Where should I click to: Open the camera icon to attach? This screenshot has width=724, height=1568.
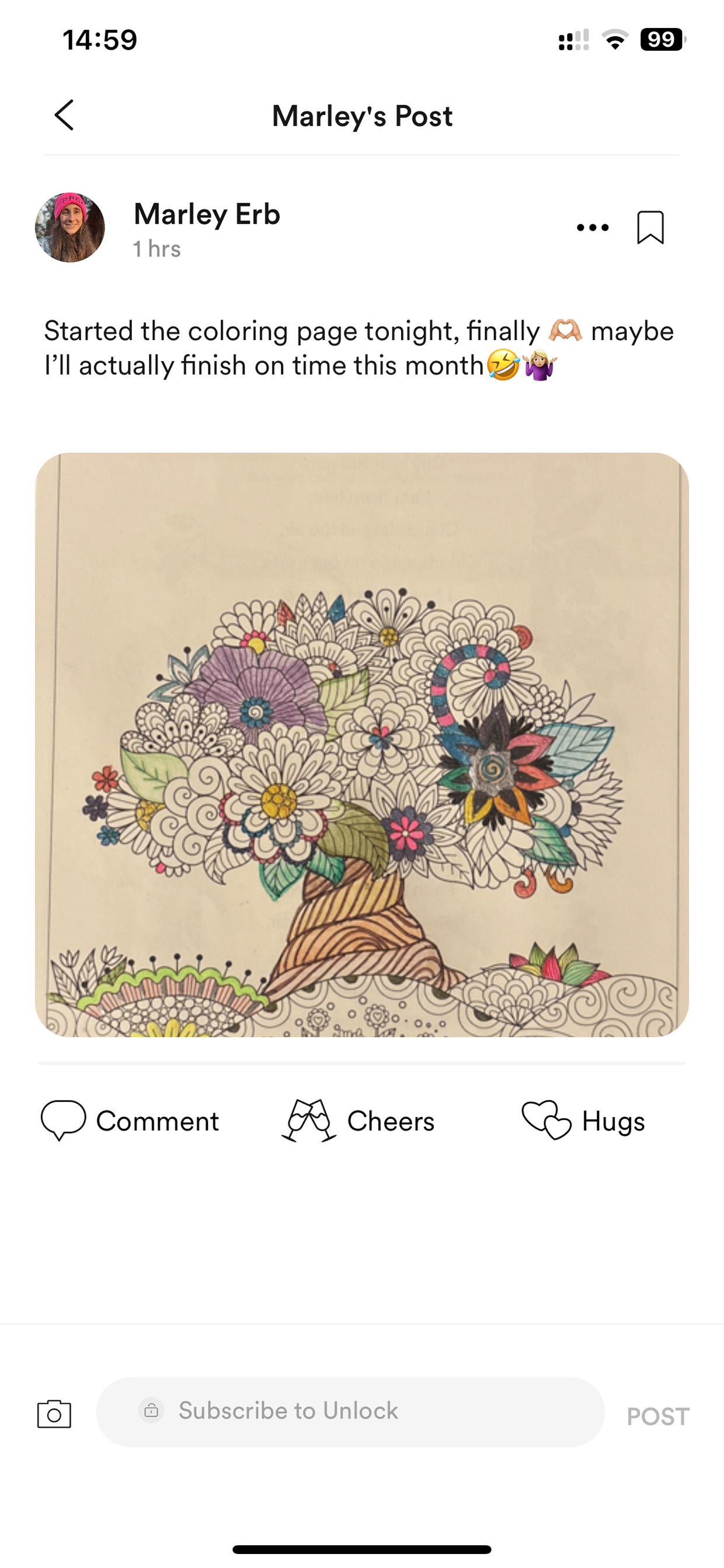[54, 1413]
